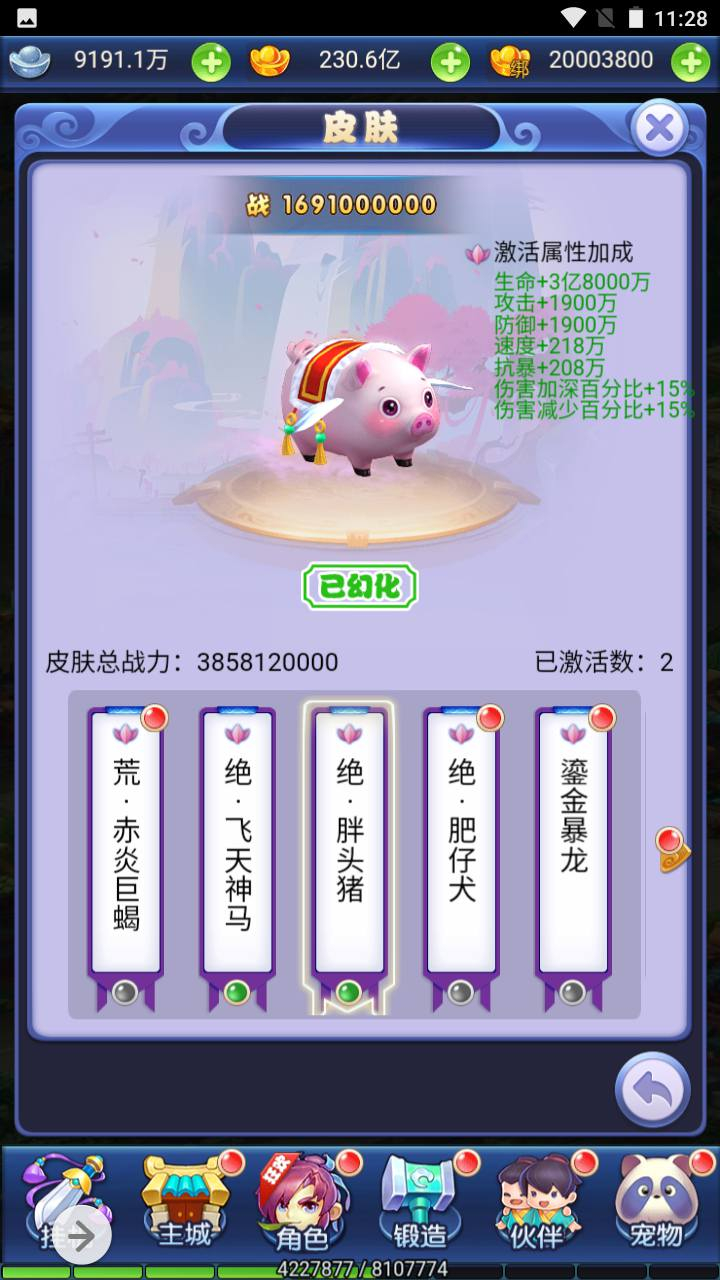Select the 绝·胖头猪 skin card
The width and height of the screenshot is (720, 1280).
tap(349, 858)
